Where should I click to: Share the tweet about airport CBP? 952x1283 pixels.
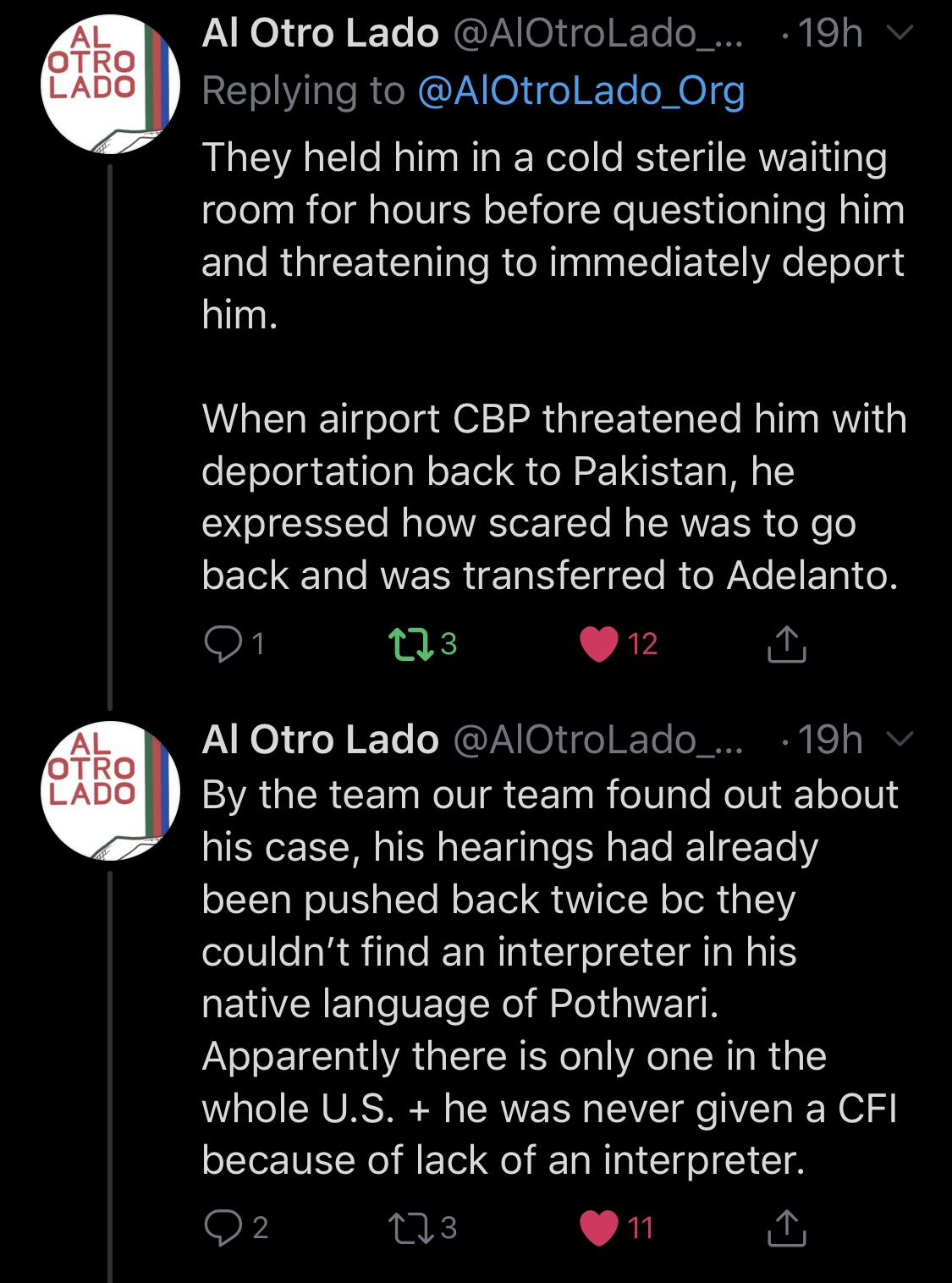pyautogui.click(x=786, y=643)
